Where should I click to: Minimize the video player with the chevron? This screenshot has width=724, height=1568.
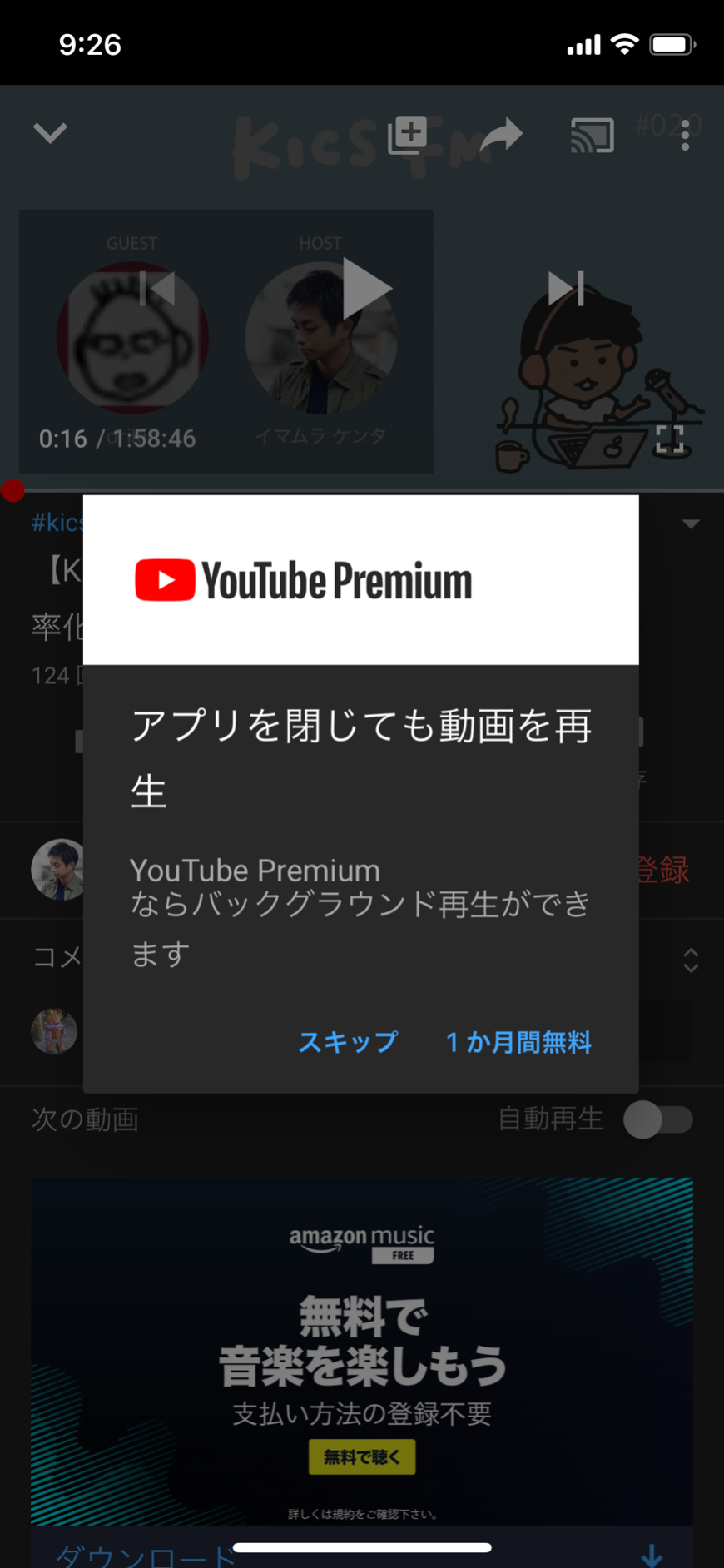(50, 133)
